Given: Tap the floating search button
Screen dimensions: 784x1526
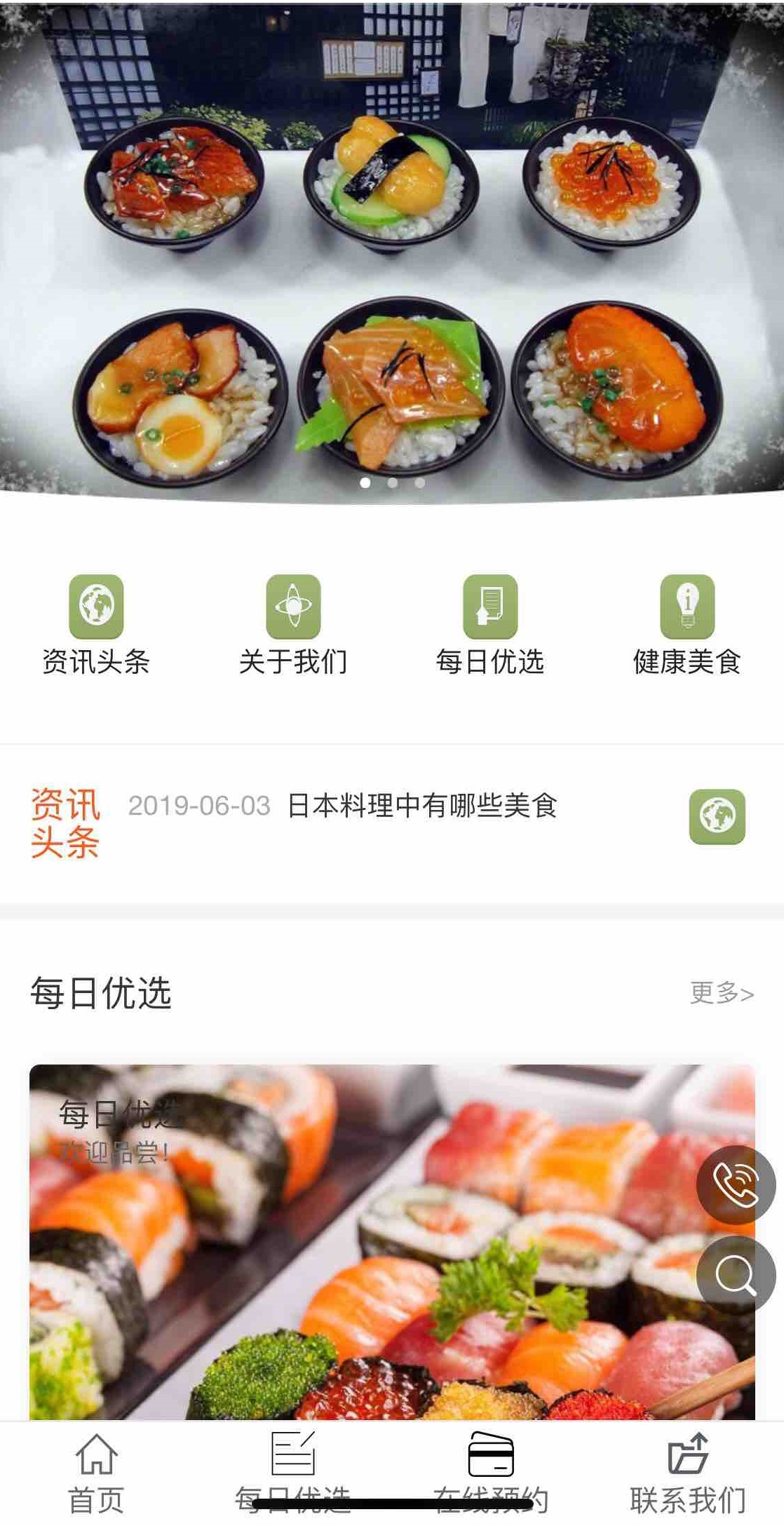Looking at the screenshot, I should (736, 1274).
